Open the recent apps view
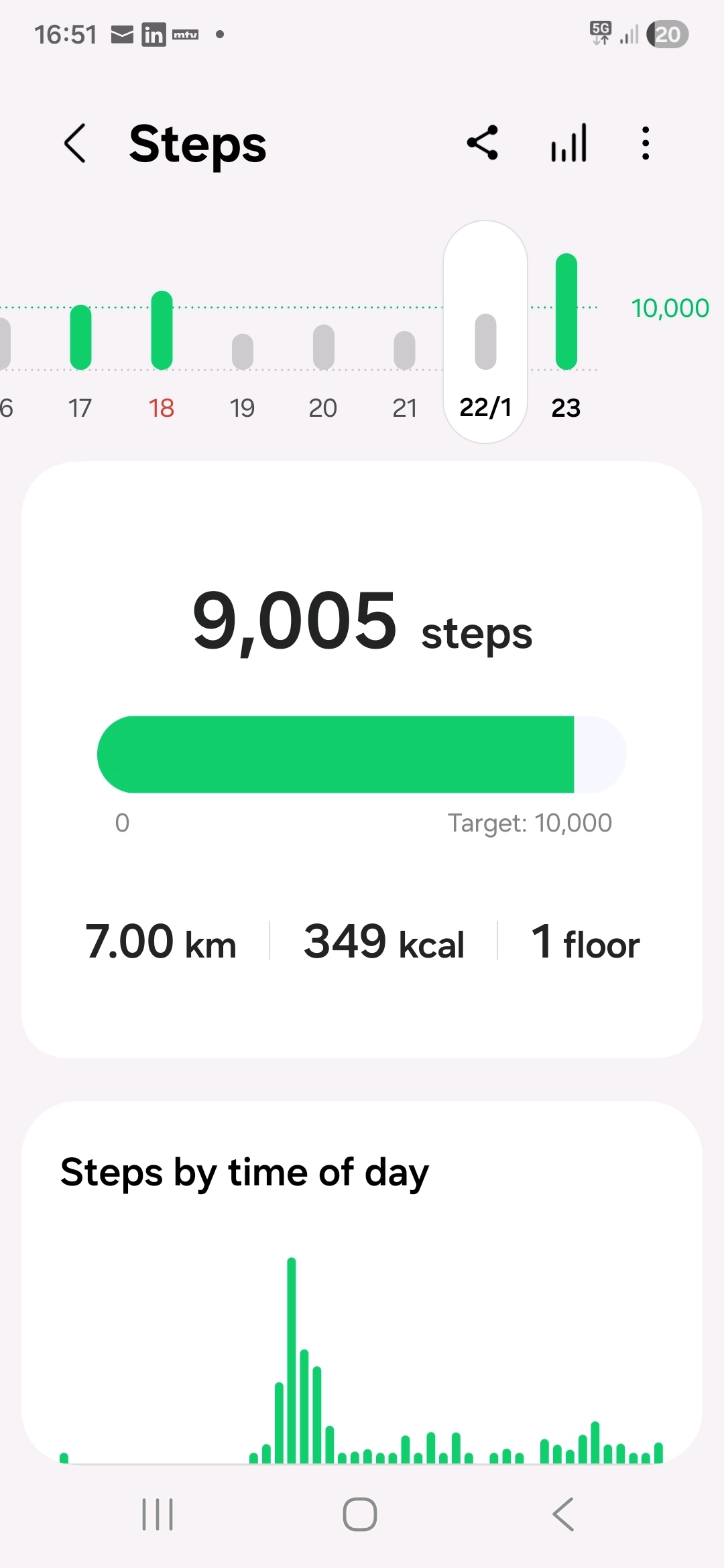 [158, 1514]
